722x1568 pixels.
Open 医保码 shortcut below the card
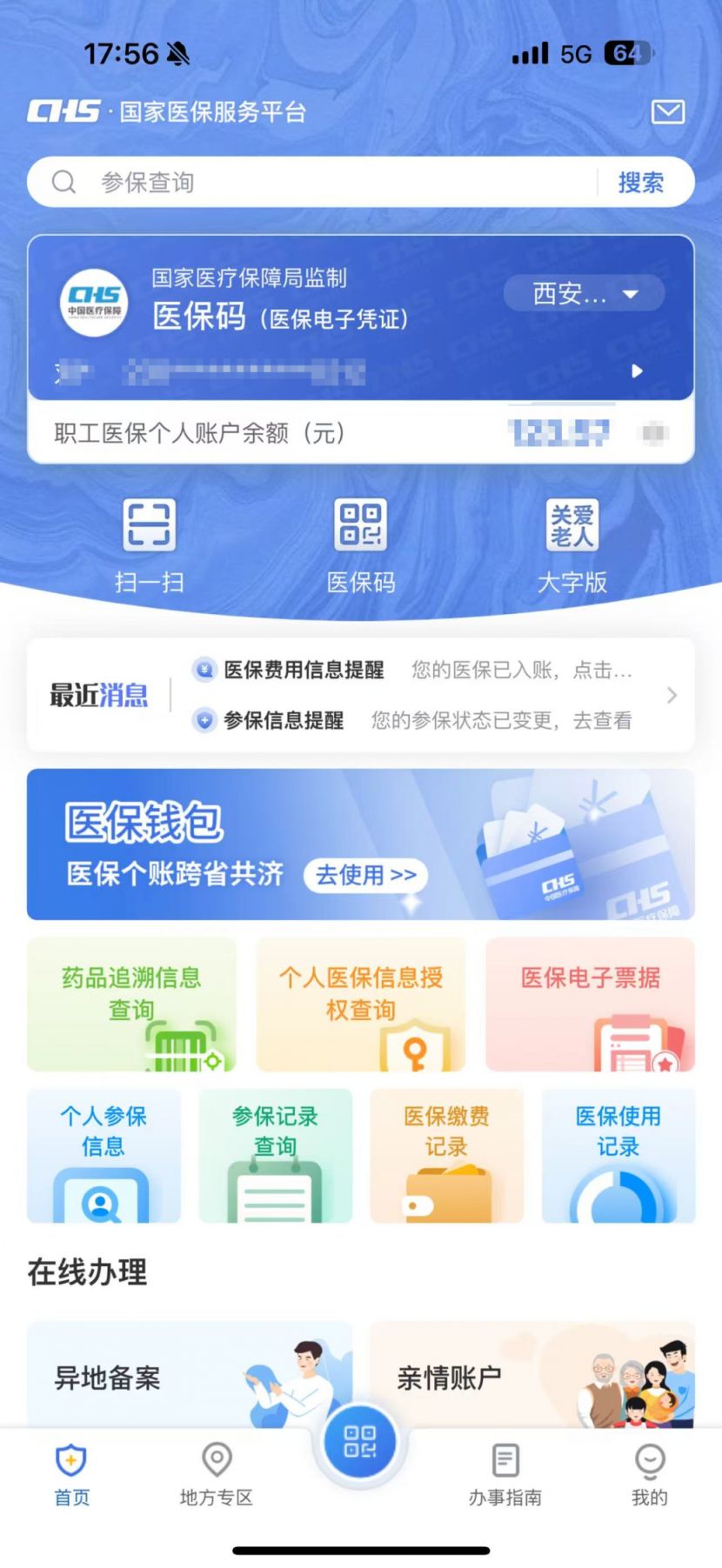click(x=360, y=544)
